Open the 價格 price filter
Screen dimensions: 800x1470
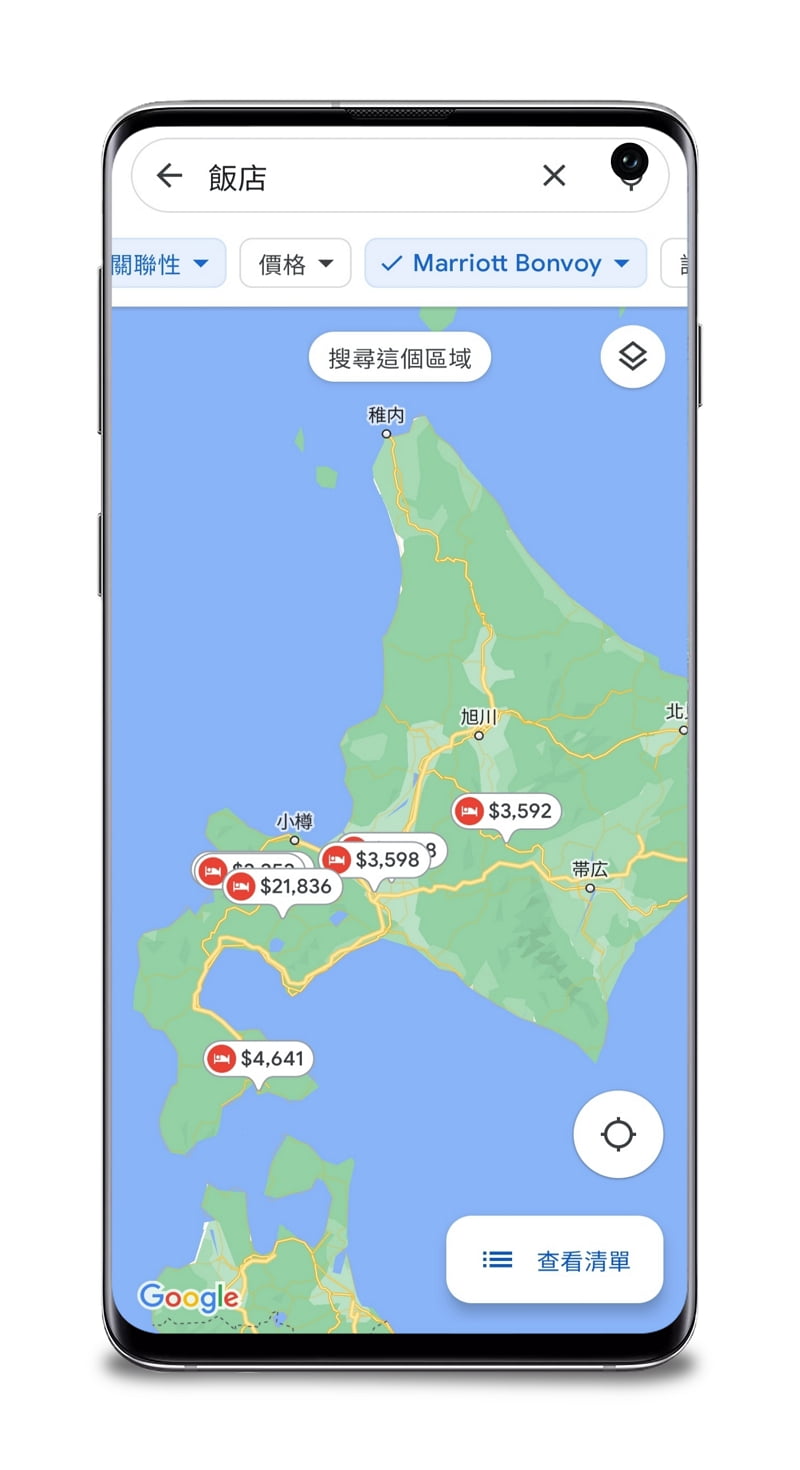point(295,264)
